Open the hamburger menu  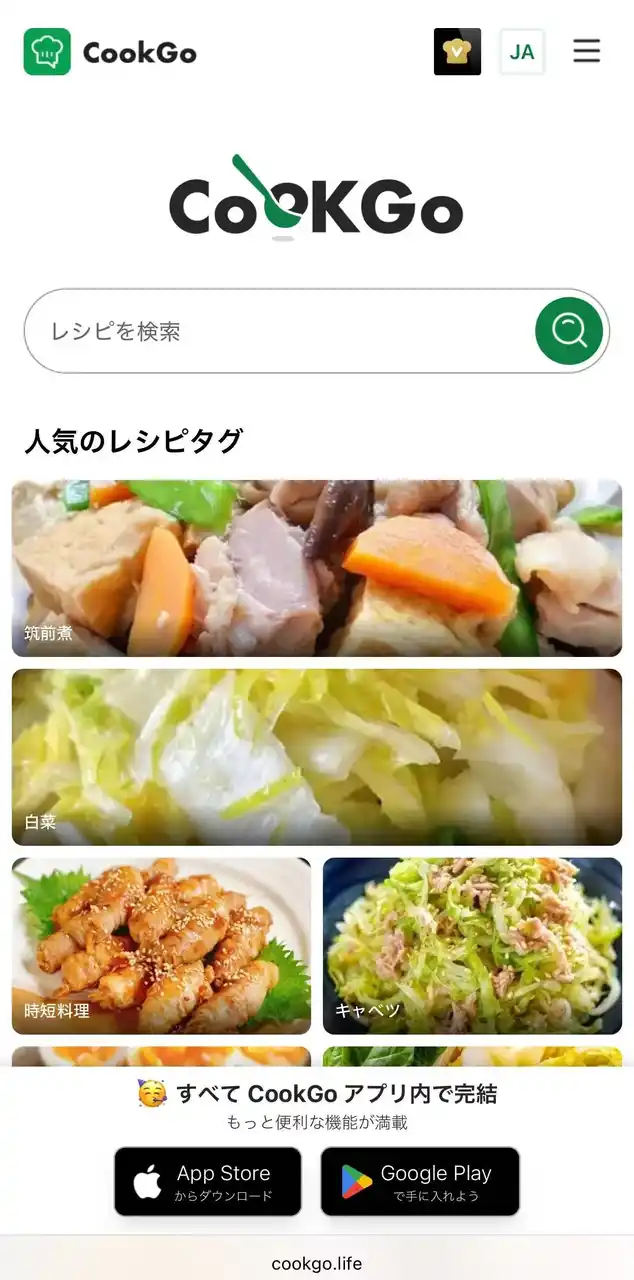(587, 51)
